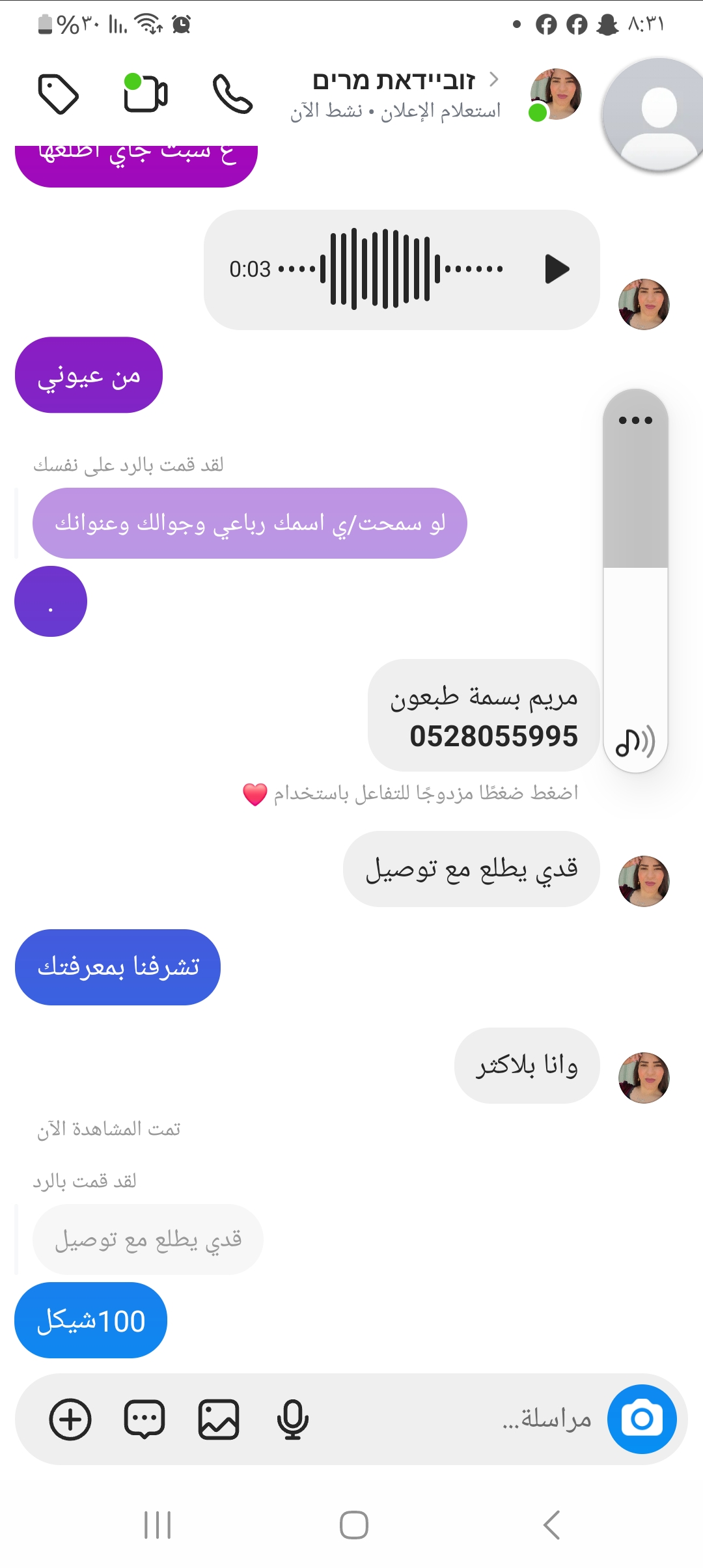
Task: Open the floating chat head bubble
Action: tap(657, 114)
